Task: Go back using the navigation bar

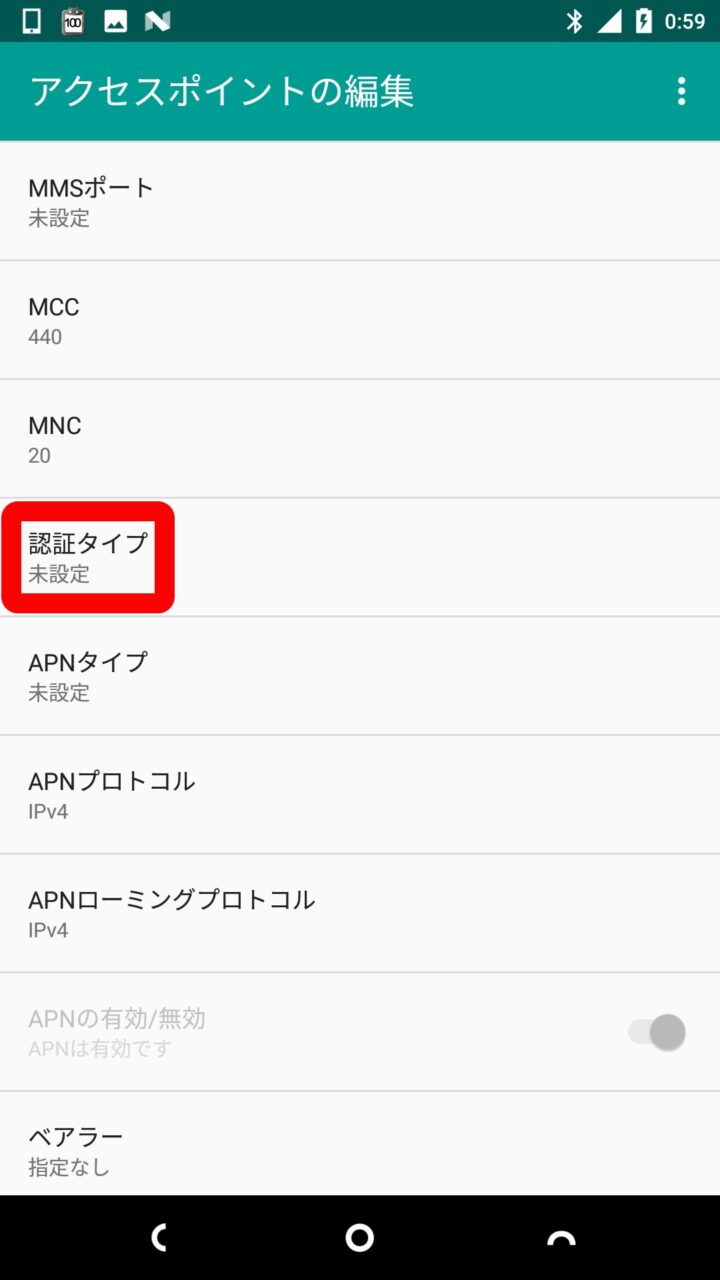Action: pyautogui.click(x=158, y=1238)
